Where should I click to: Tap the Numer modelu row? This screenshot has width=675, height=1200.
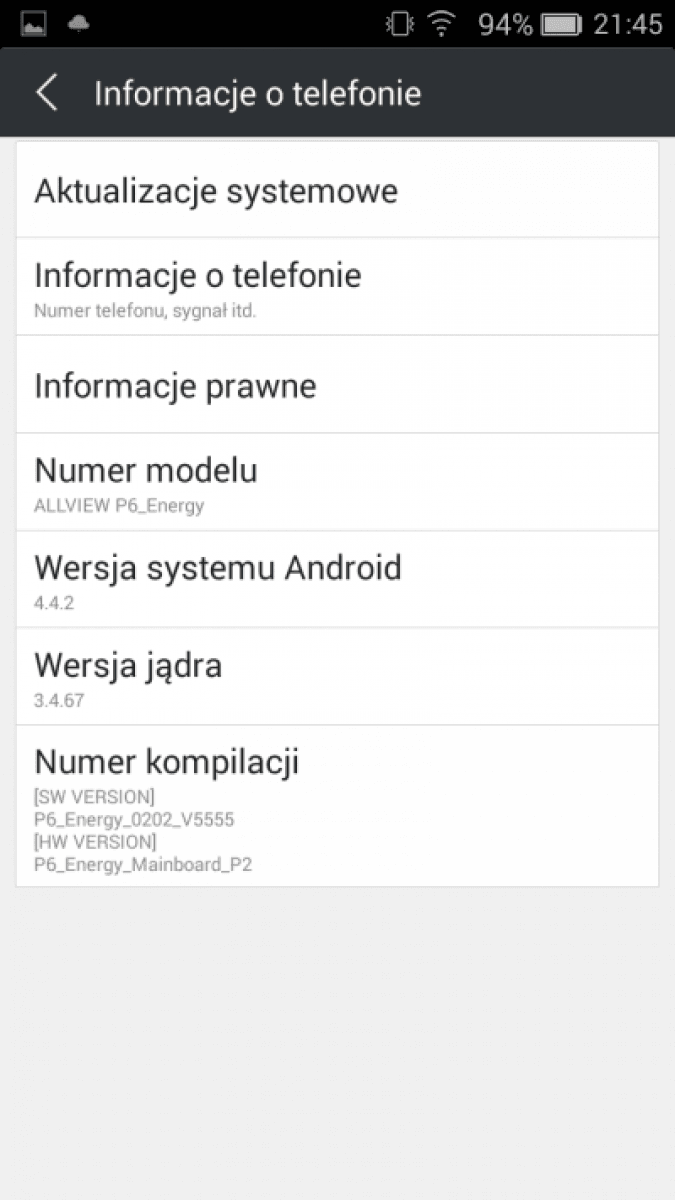coord(337,482)
